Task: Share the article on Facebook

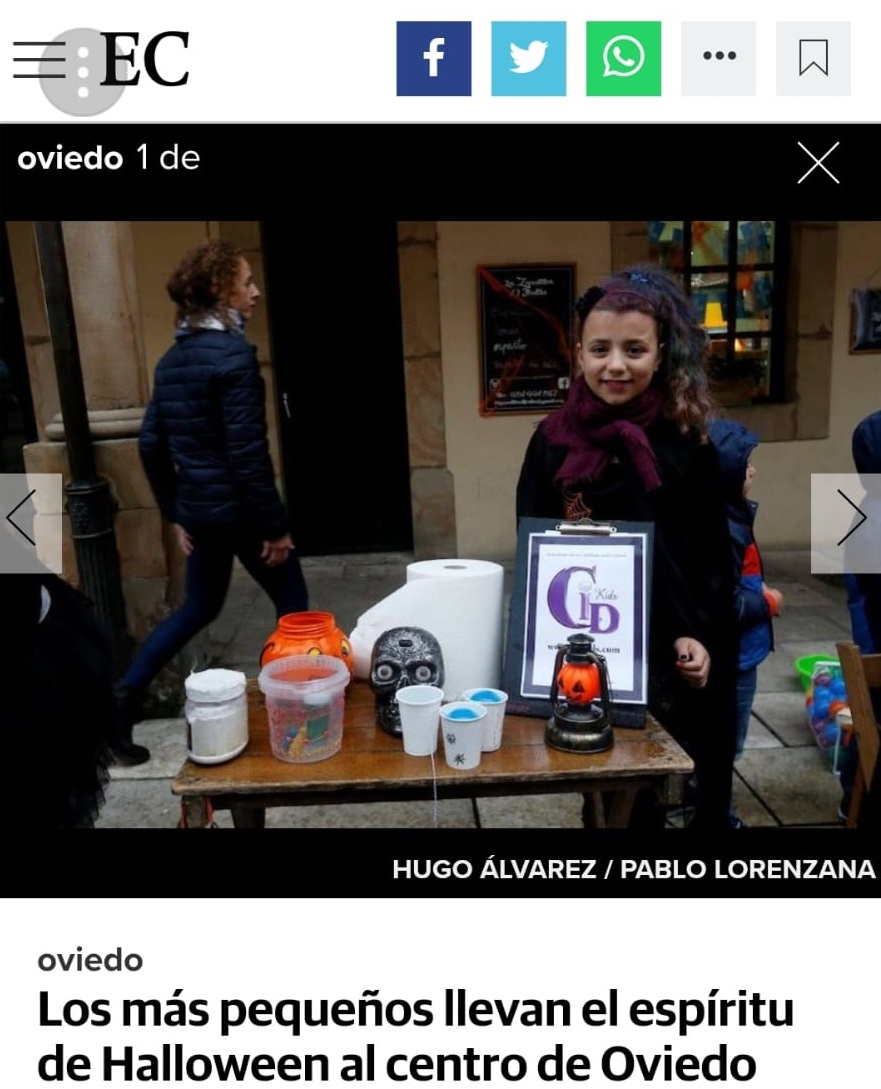Action: pyautogui.click(x=433, y=59)
